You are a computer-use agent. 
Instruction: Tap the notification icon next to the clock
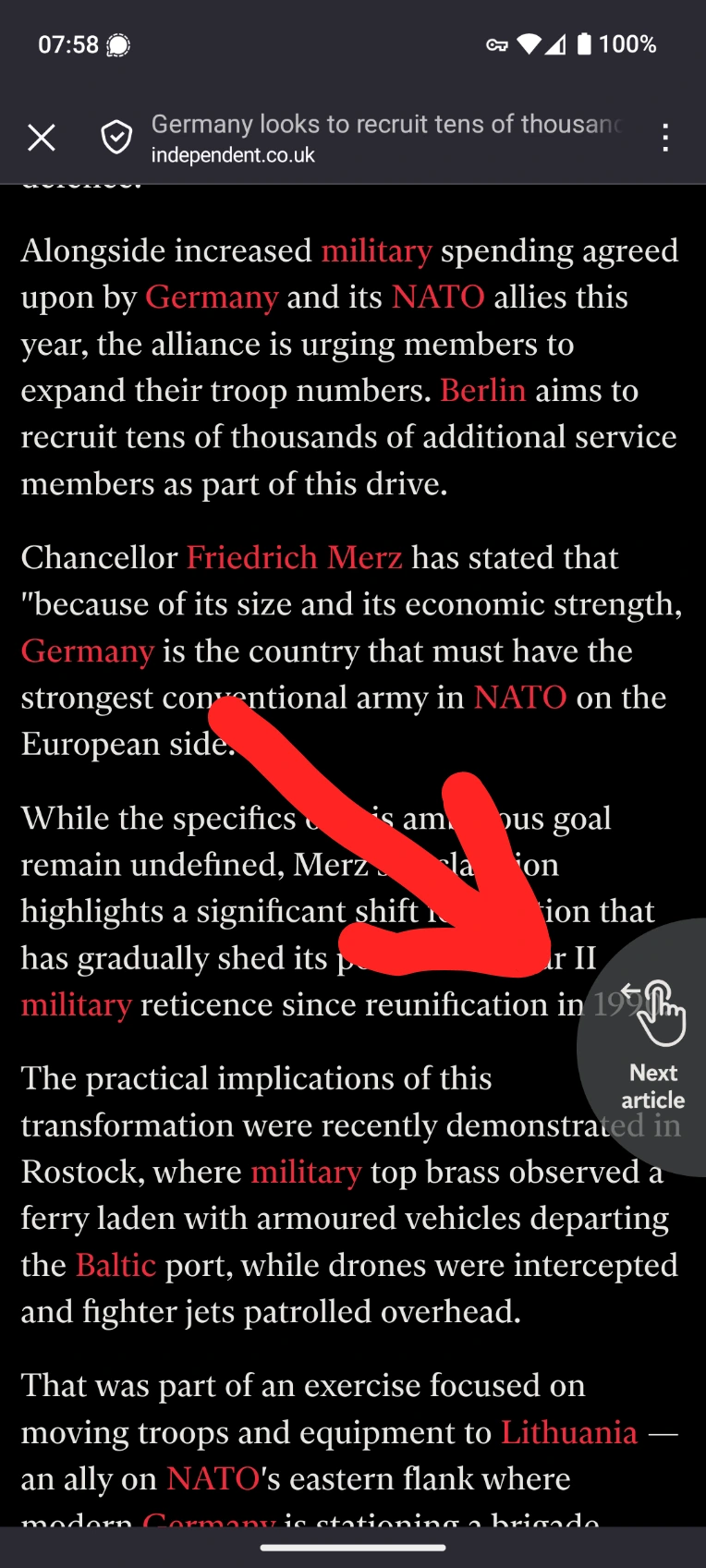(x=120, y=44)
